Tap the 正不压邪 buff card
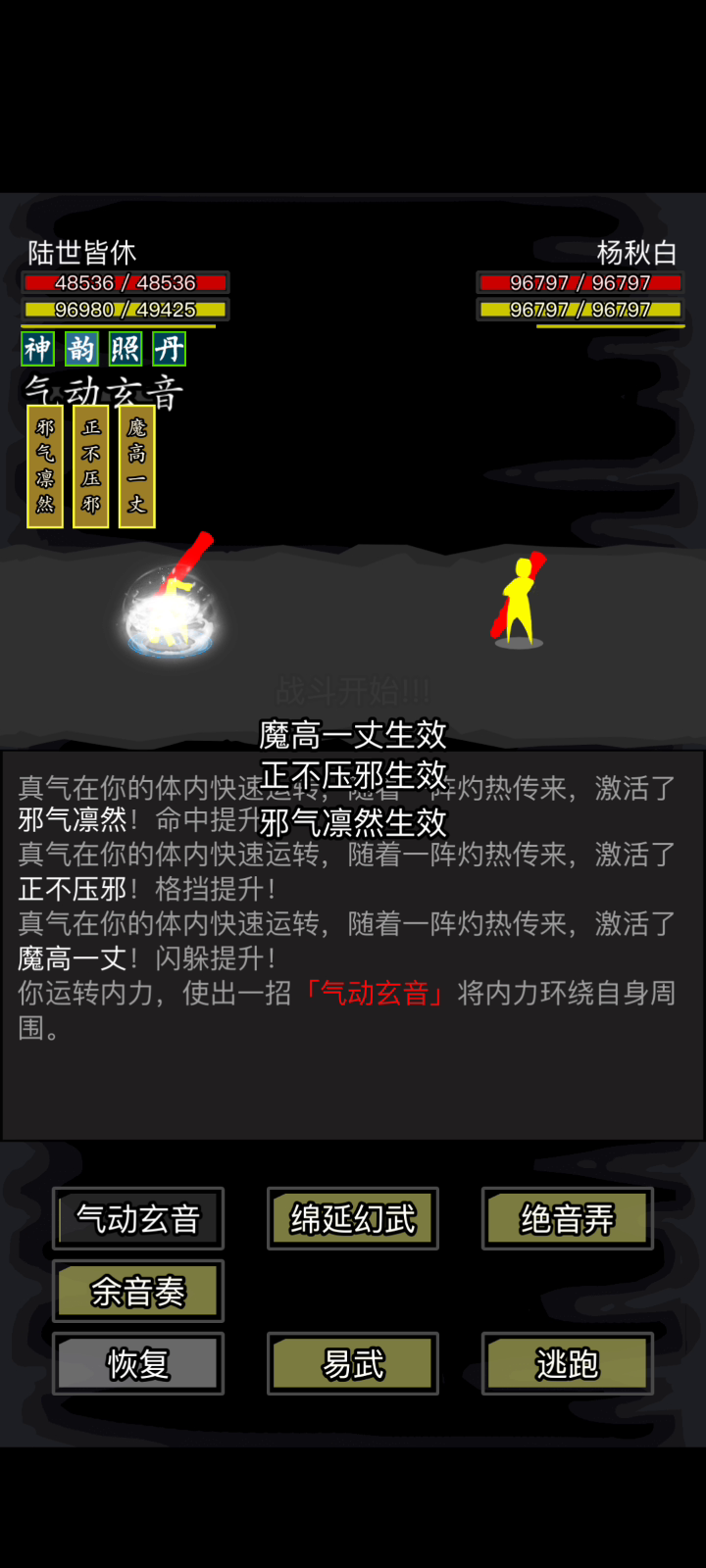 tap(91, 466)
